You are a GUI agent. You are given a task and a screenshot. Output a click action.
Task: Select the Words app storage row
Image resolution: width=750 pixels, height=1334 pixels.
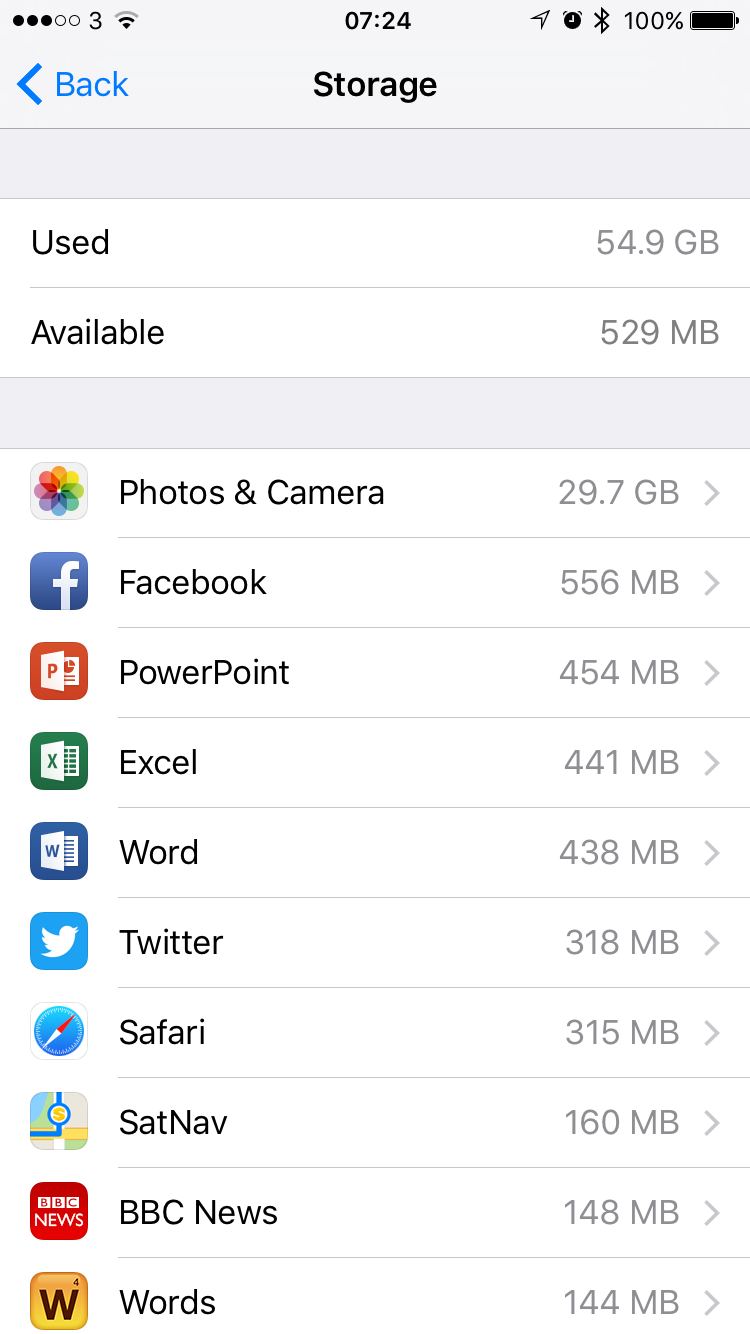pos(375,1300)
